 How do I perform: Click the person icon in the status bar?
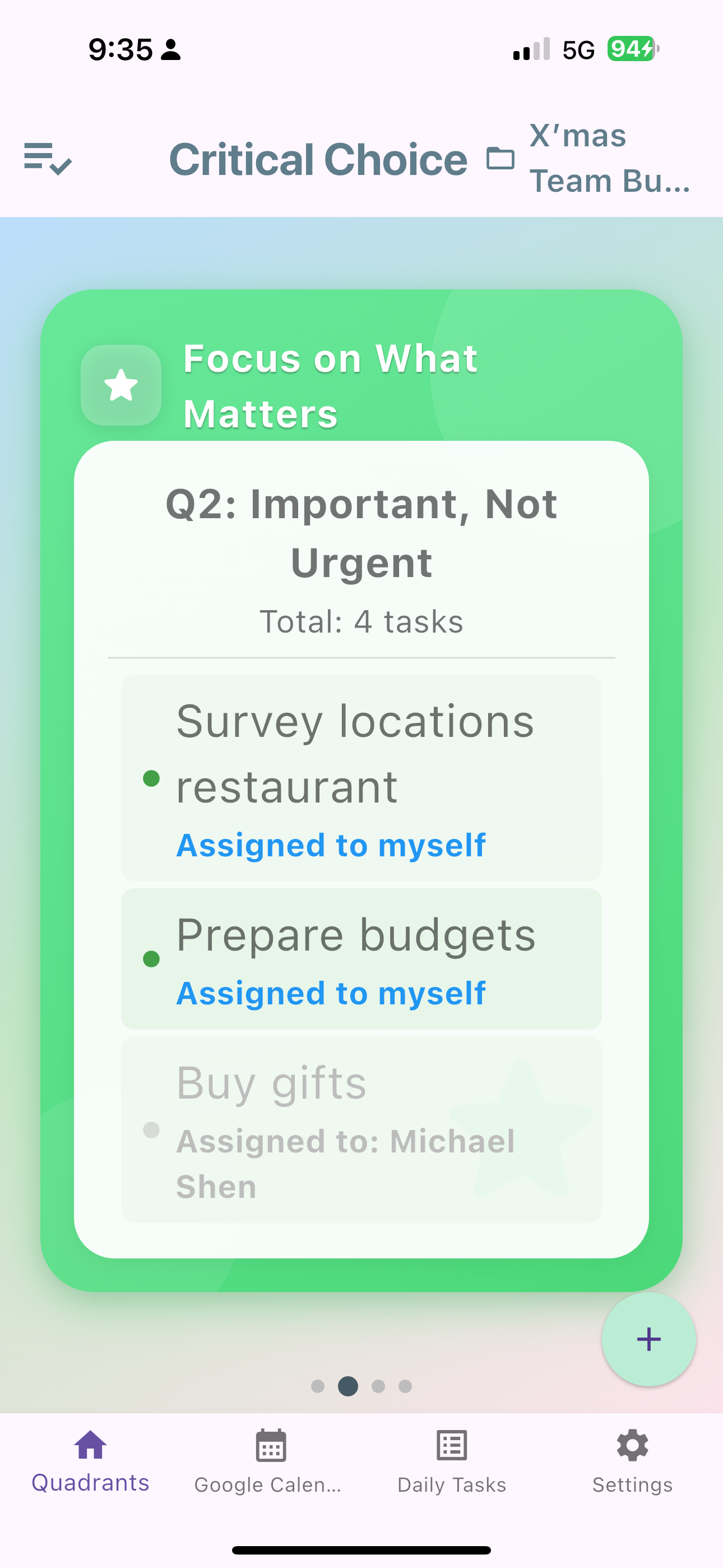(x=170, y=51)
